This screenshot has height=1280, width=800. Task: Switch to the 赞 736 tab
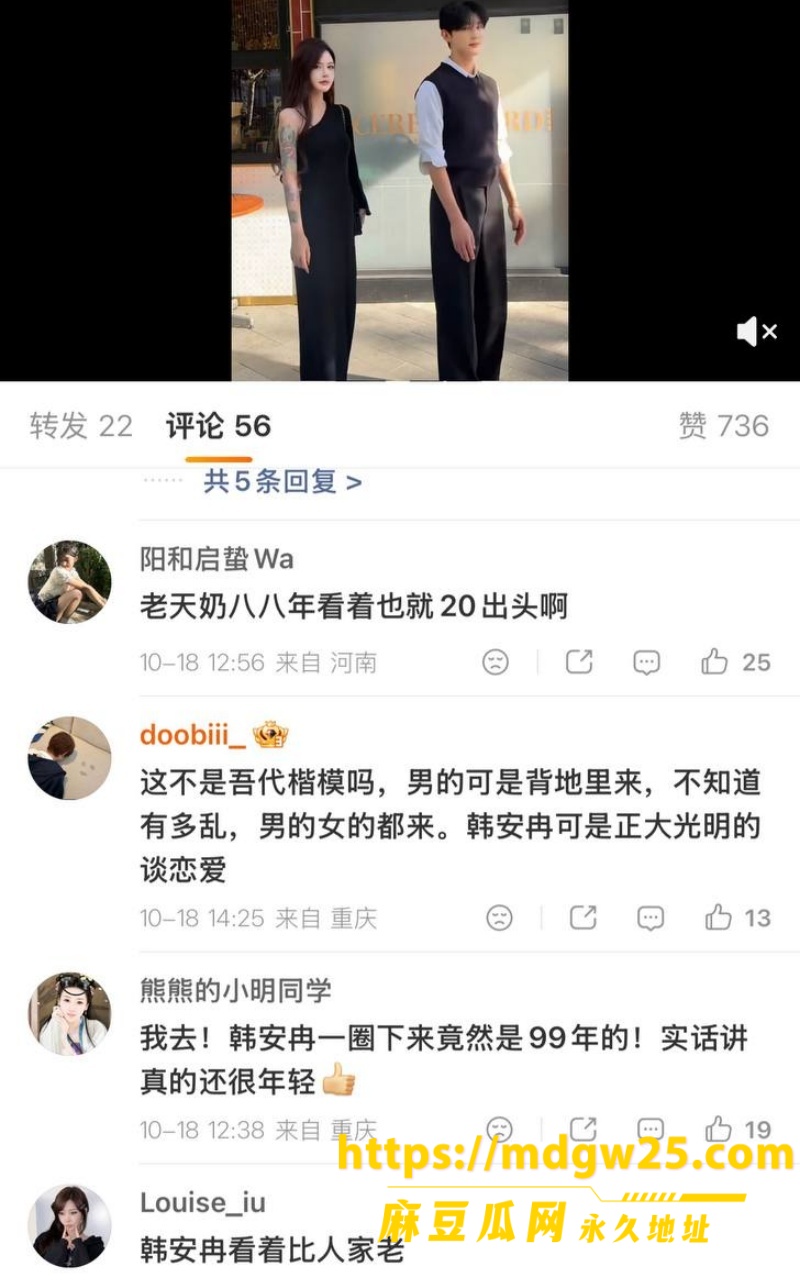pos(724,426)
